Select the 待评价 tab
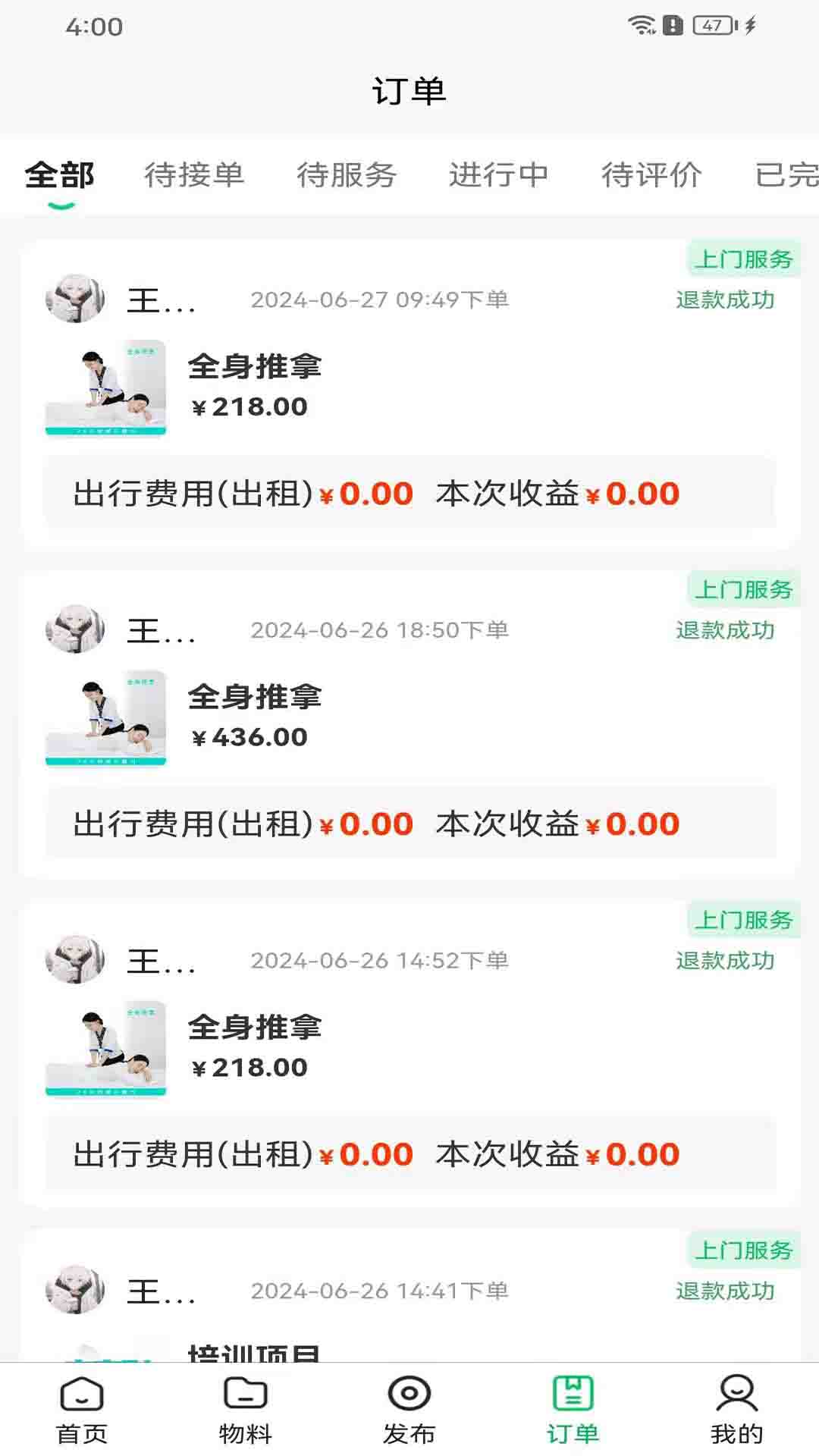Viewport: 819px width, 1456px height. (651, 175)
